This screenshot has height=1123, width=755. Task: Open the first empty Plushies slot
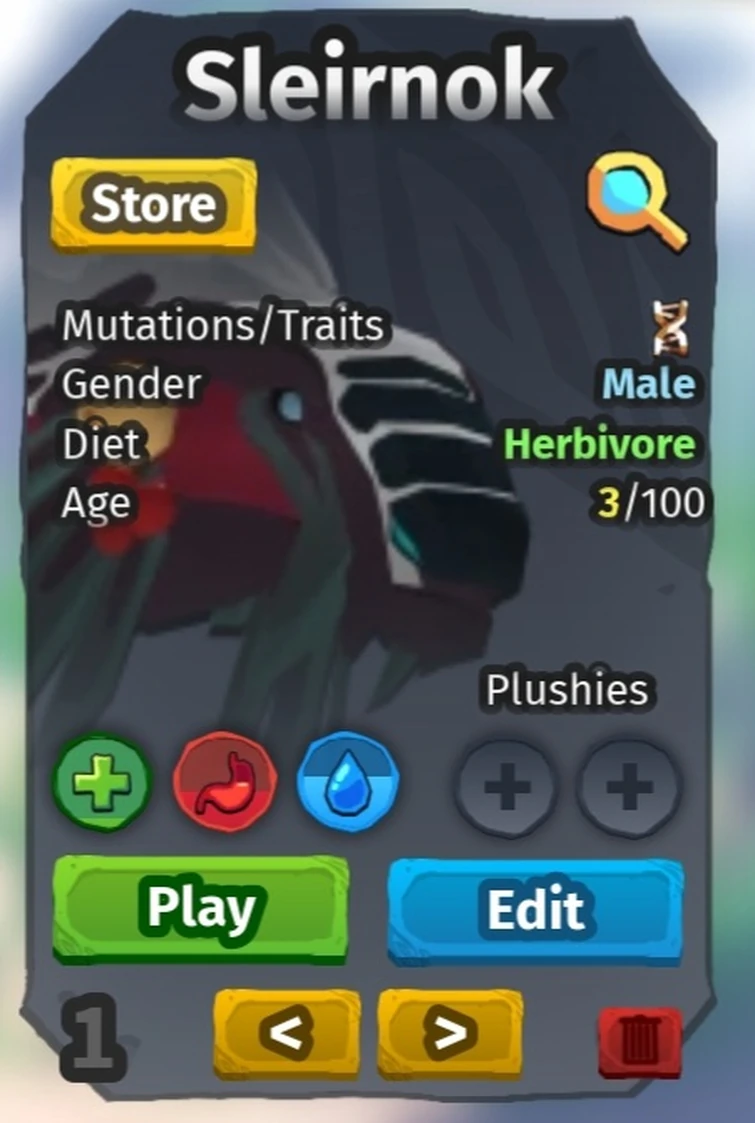coord(505,788)
